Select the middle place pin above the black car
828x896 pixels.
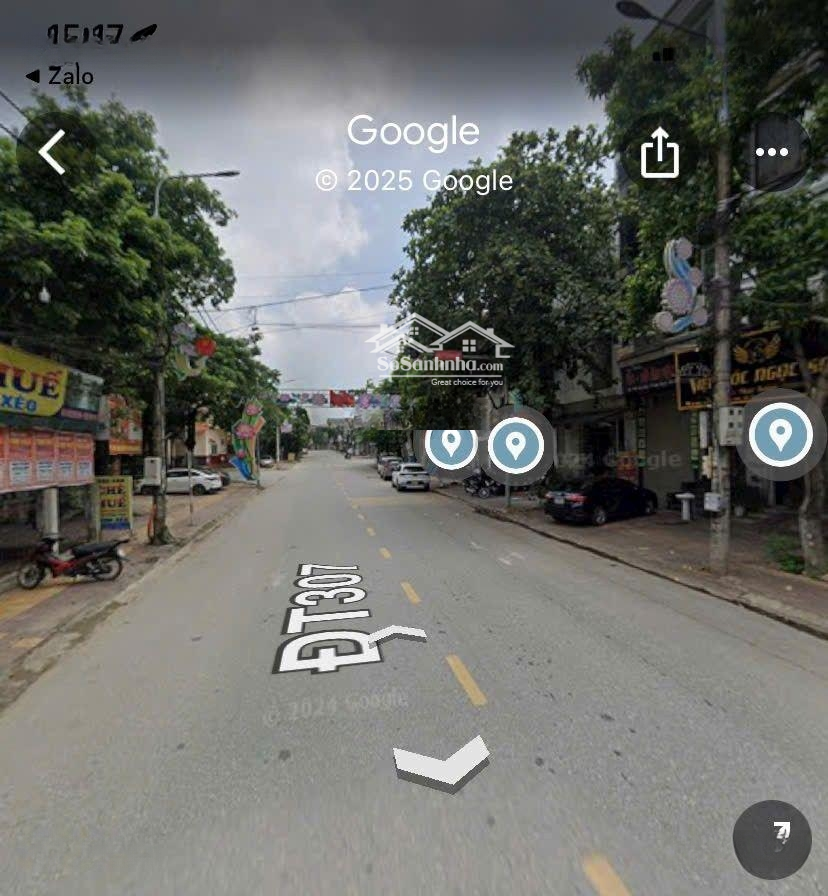coord(515,445)
